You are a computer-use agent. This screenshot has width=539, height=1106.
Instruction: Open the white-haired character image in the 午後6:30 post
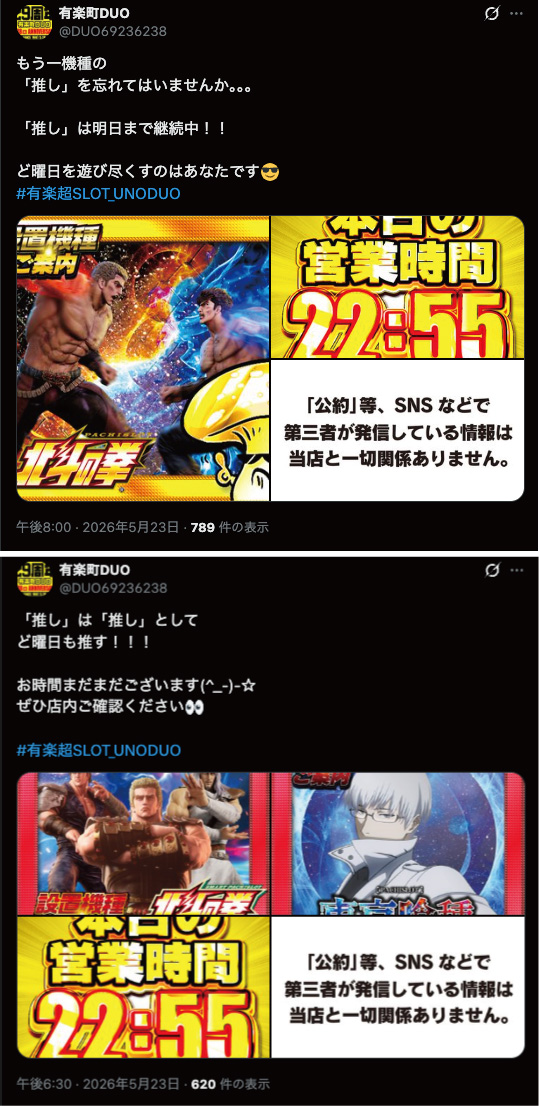[x=397, y=844]
